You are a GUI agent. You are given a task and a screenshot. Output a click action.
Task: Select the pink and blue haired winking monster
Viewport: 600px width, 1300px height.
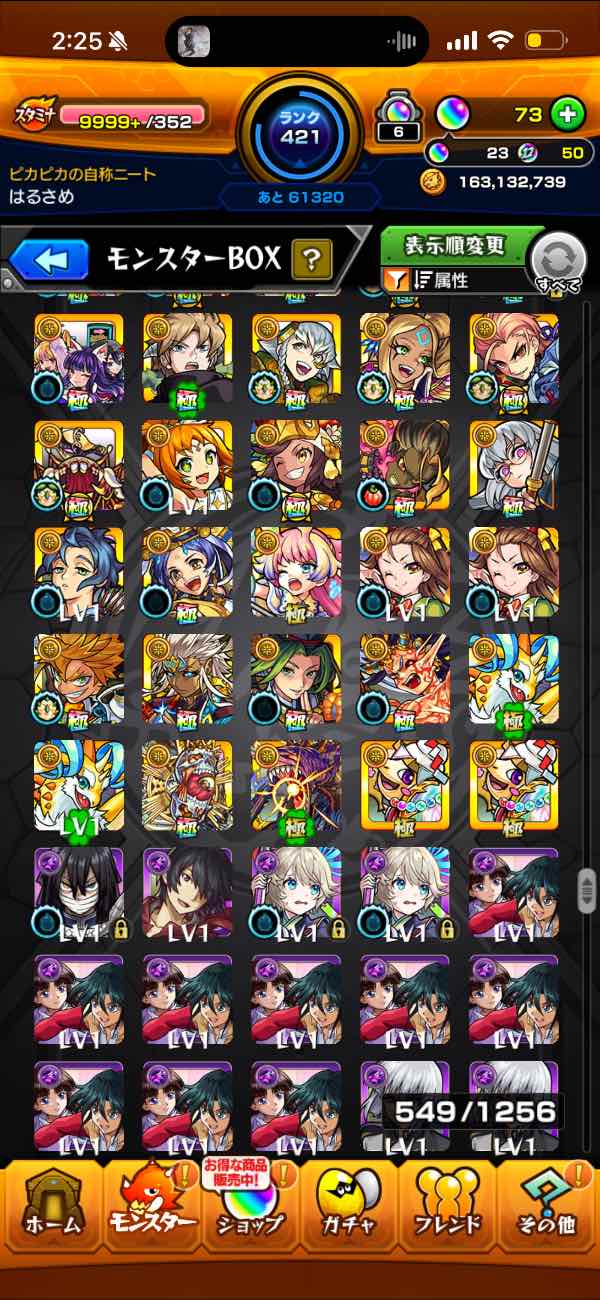click(x=296, y=571)
